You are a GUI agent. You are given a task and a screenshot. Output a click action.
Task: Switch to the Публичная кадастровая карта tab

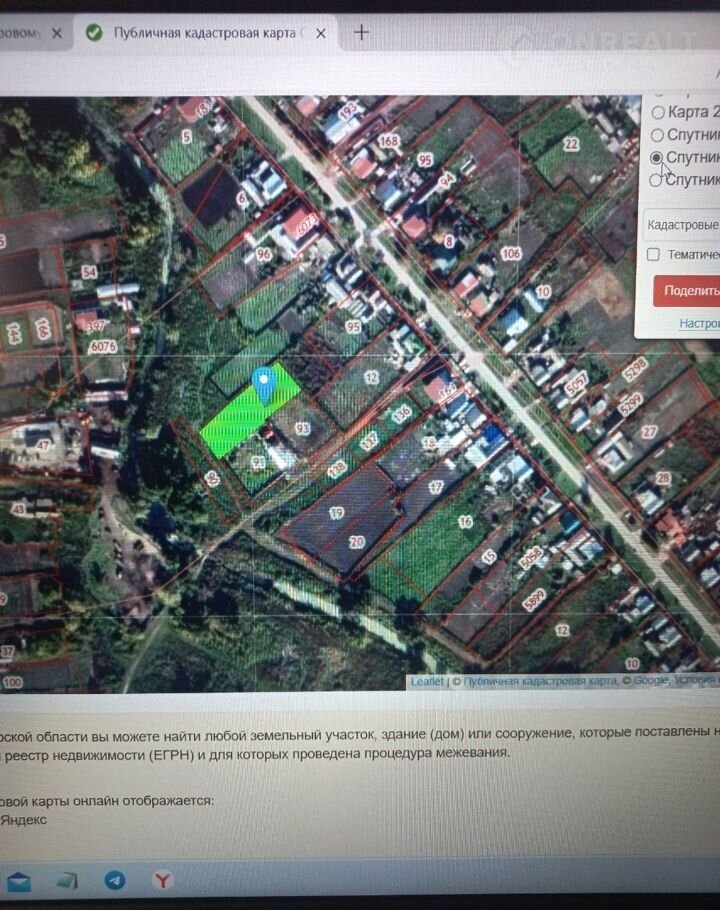pos(200,33)
